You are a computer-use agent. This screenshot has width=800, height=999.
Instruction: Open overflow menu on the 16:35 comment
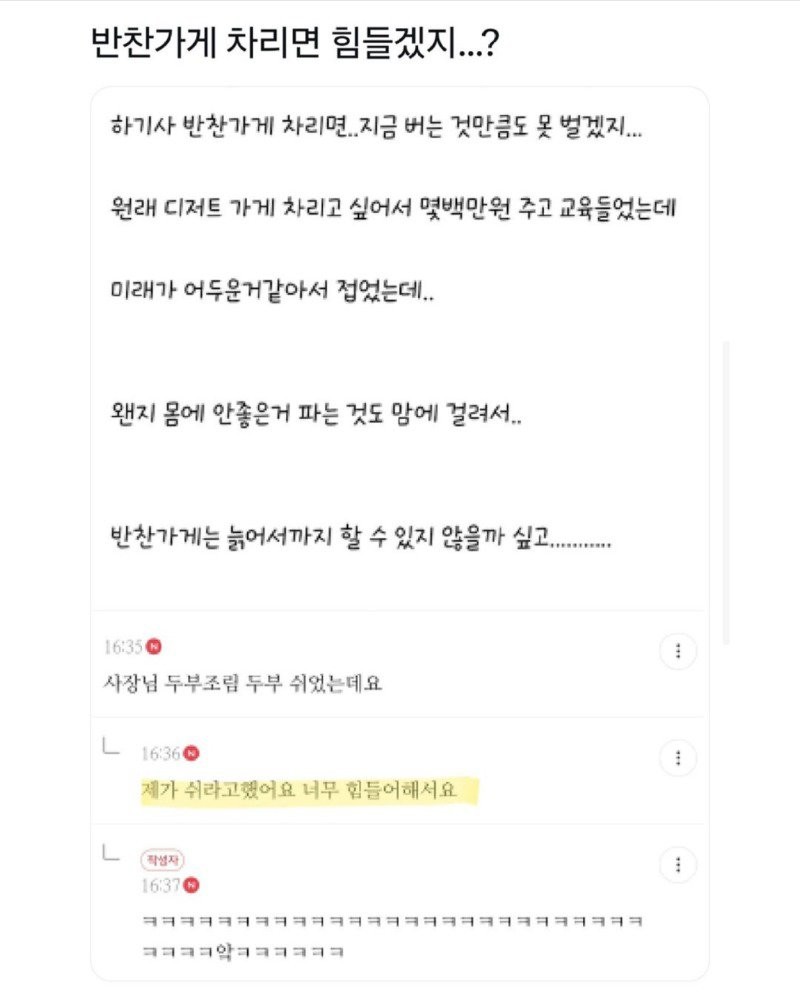click(x=678, y=651)
